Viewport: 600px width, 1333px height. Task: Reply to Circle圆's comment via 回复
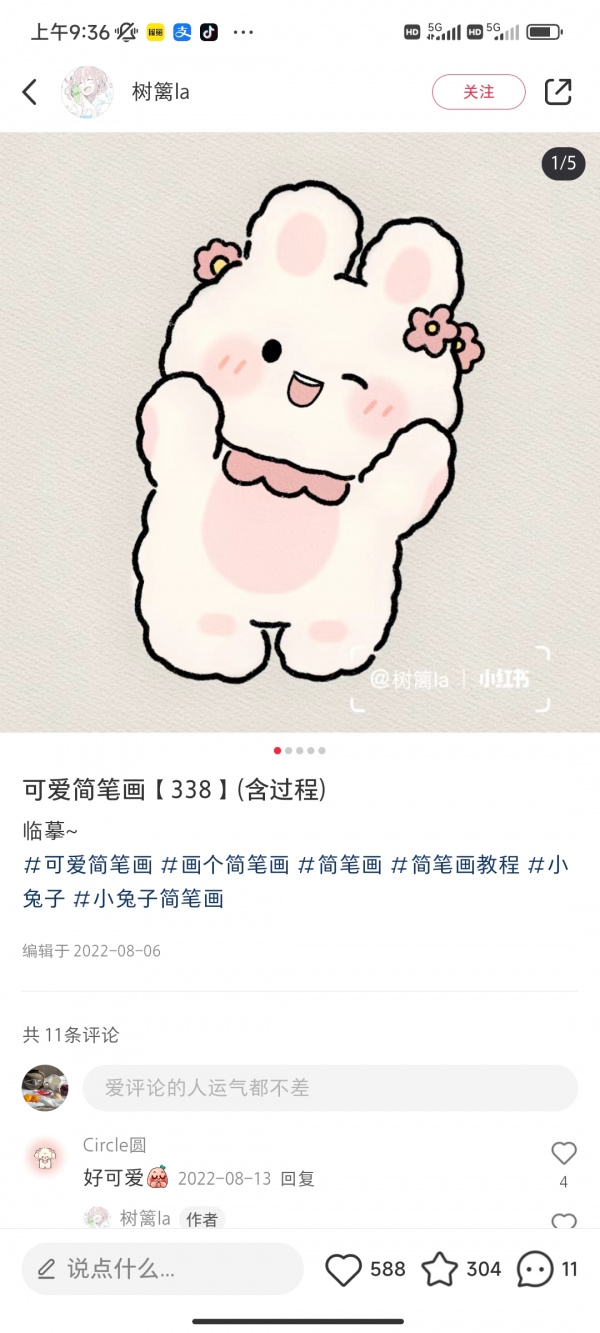(x=297, y=1179)
